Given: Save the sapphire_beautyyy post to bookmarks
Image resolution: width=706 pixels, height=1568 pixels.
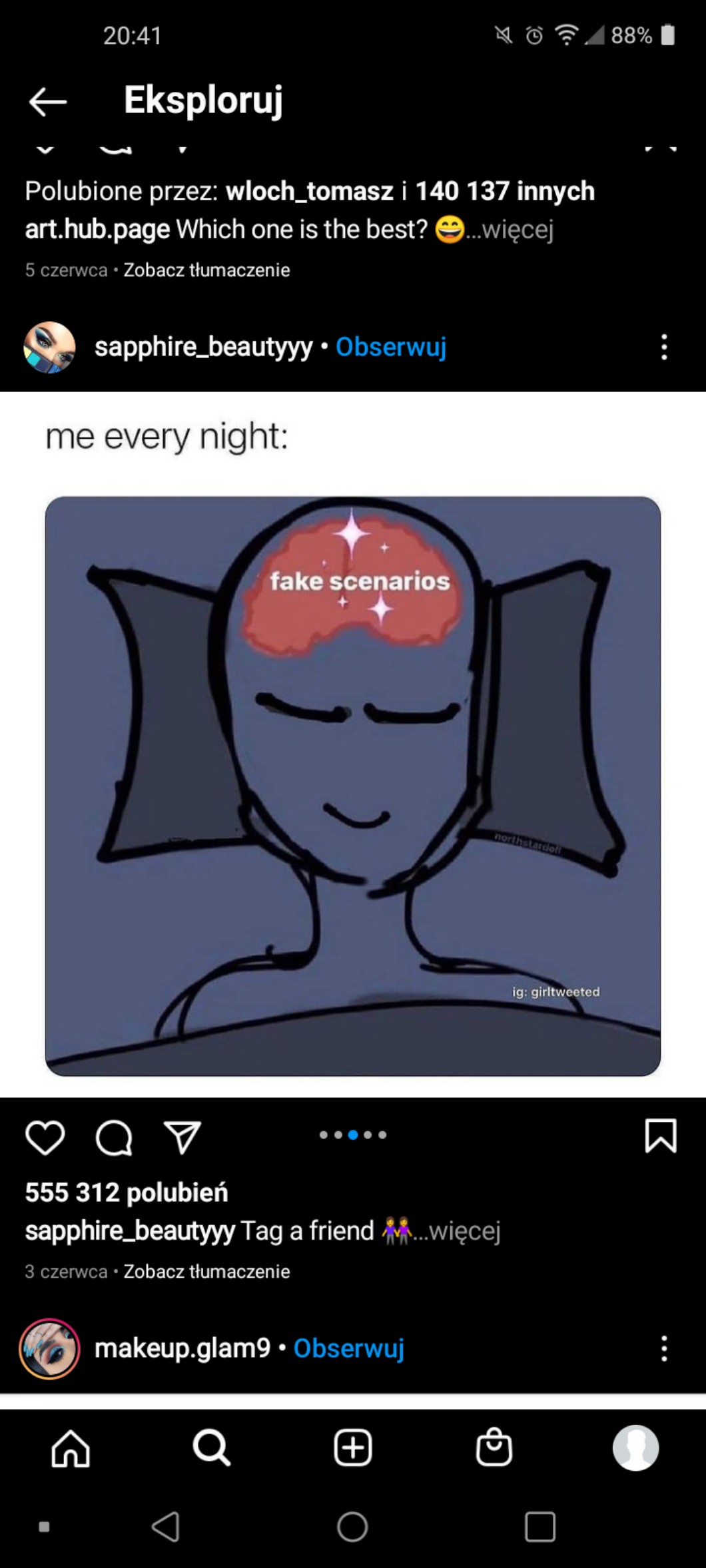Looking at the screenshot, I should click(660, 1135).
